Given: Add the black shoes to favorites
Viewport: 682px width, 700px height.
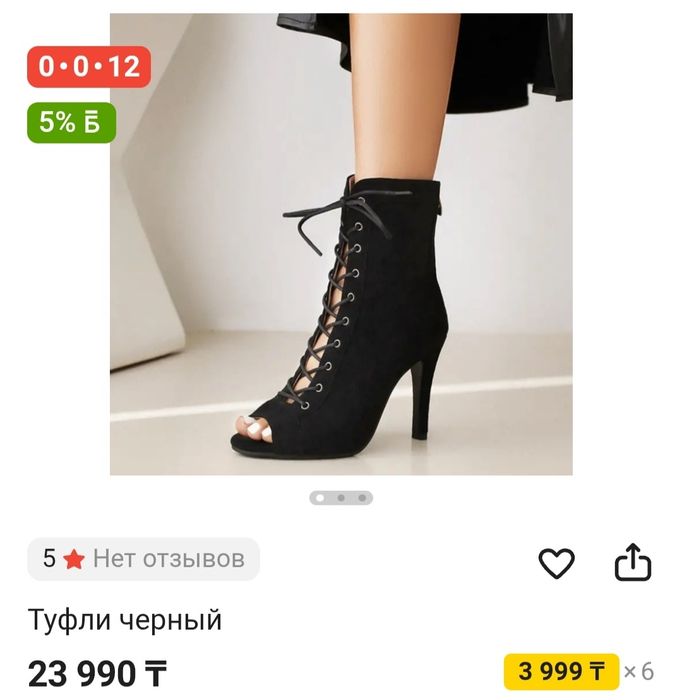Looking at the screenshot, I should pos(557,563).
